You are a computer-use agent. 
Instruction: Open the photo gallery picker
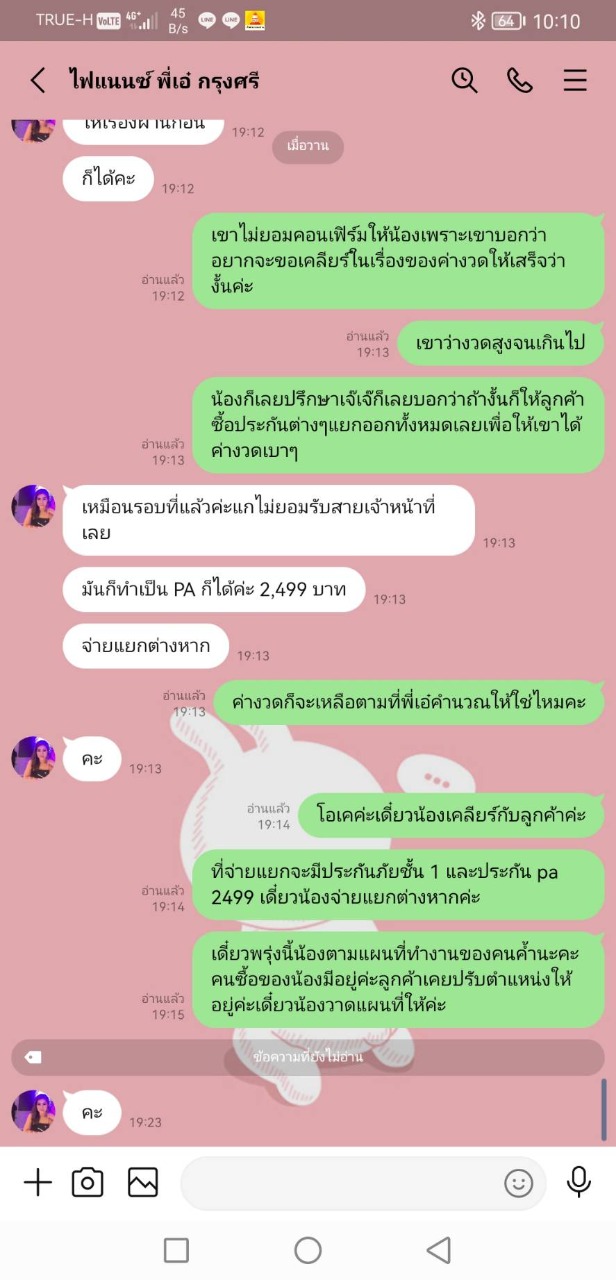[143, 1183]
